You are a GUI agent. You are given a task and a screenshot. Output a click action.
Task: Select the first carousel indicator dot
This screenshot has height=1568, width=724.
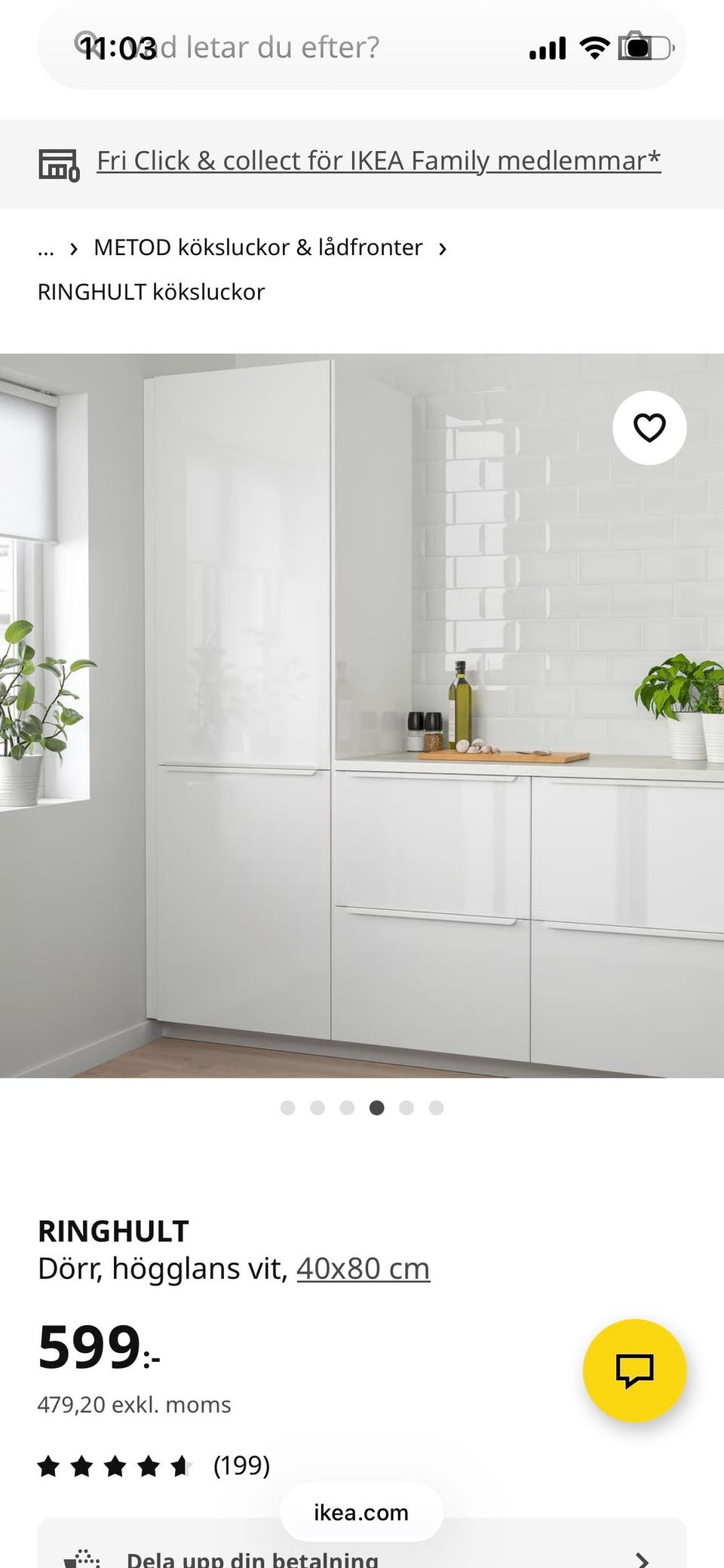click(x=287, y=1108)
